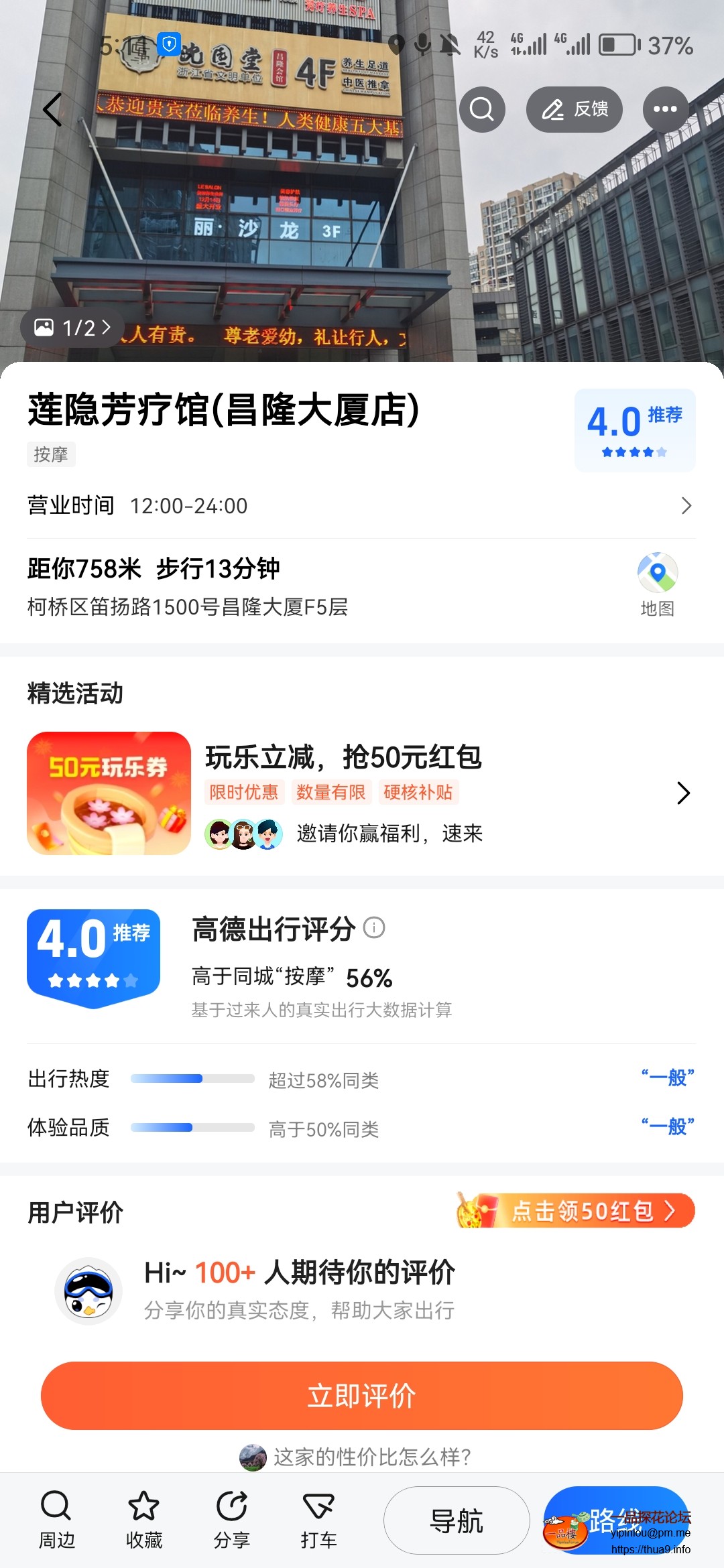Open the three-dot overflow menu
The image size is (724, 1568).
[665, 109]
